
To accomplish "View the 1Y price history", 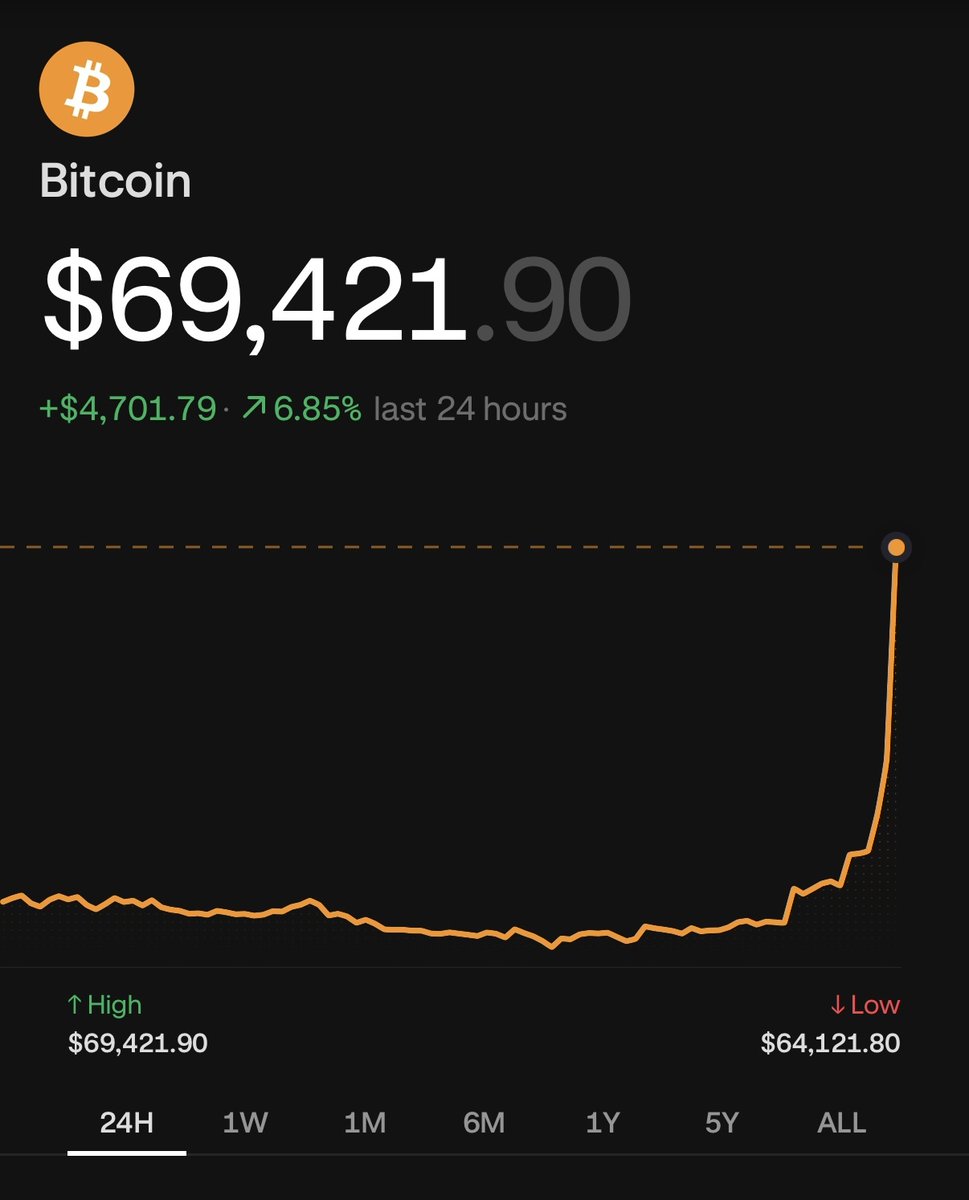I will point(603,1123).
